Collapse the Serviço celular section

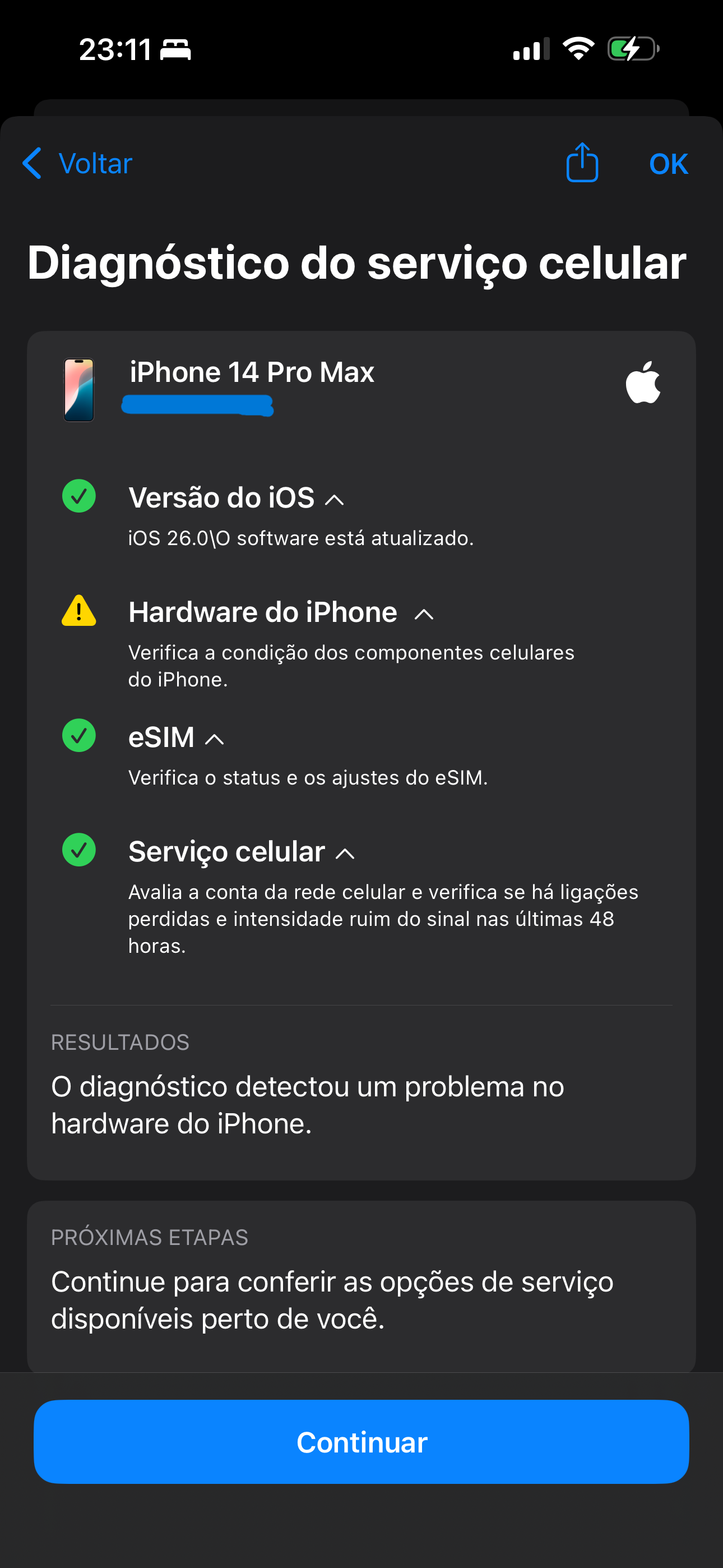pyautogui.click(x=345, y=854)
